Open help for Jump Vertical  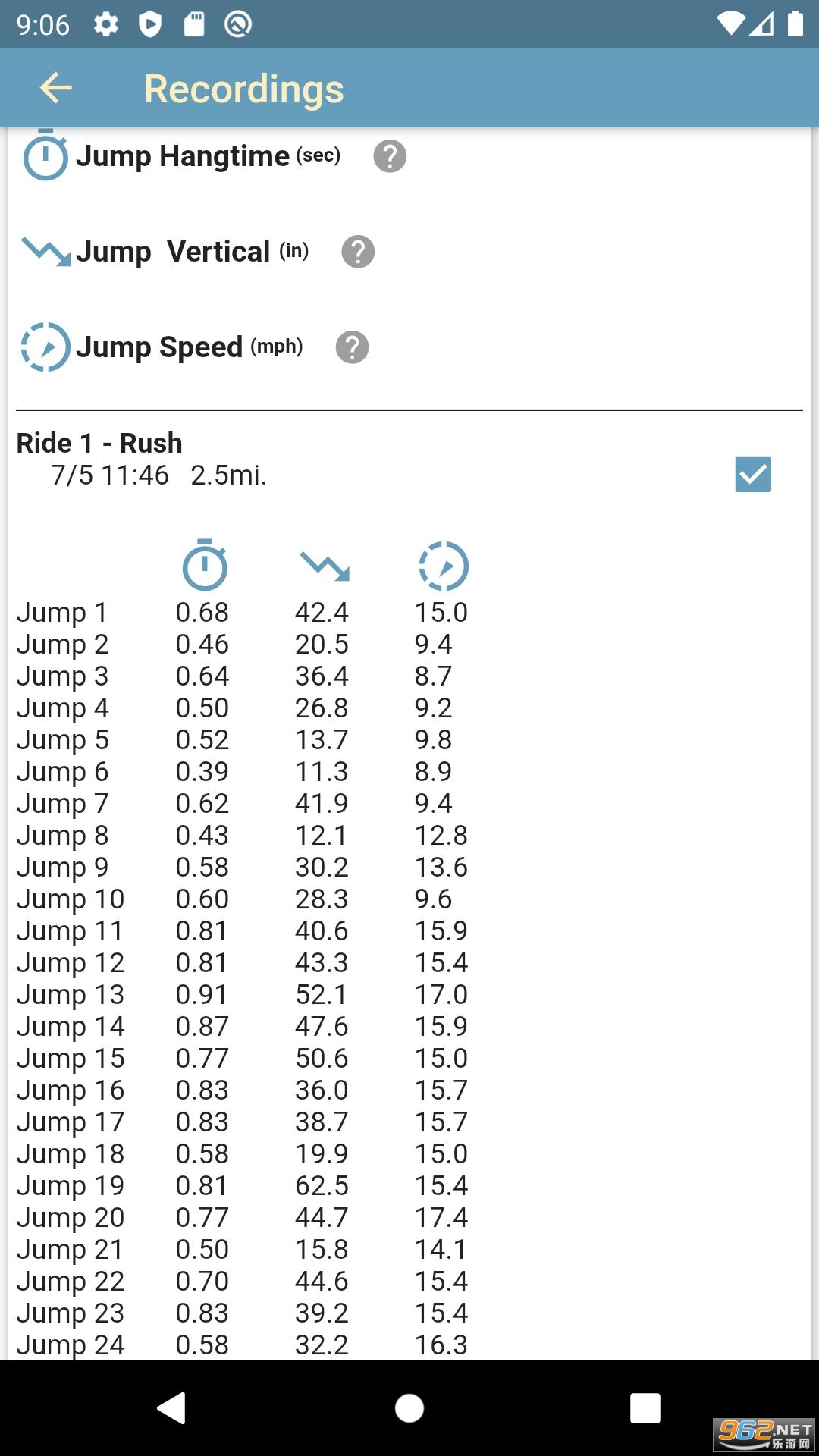[x=358, y=252]
